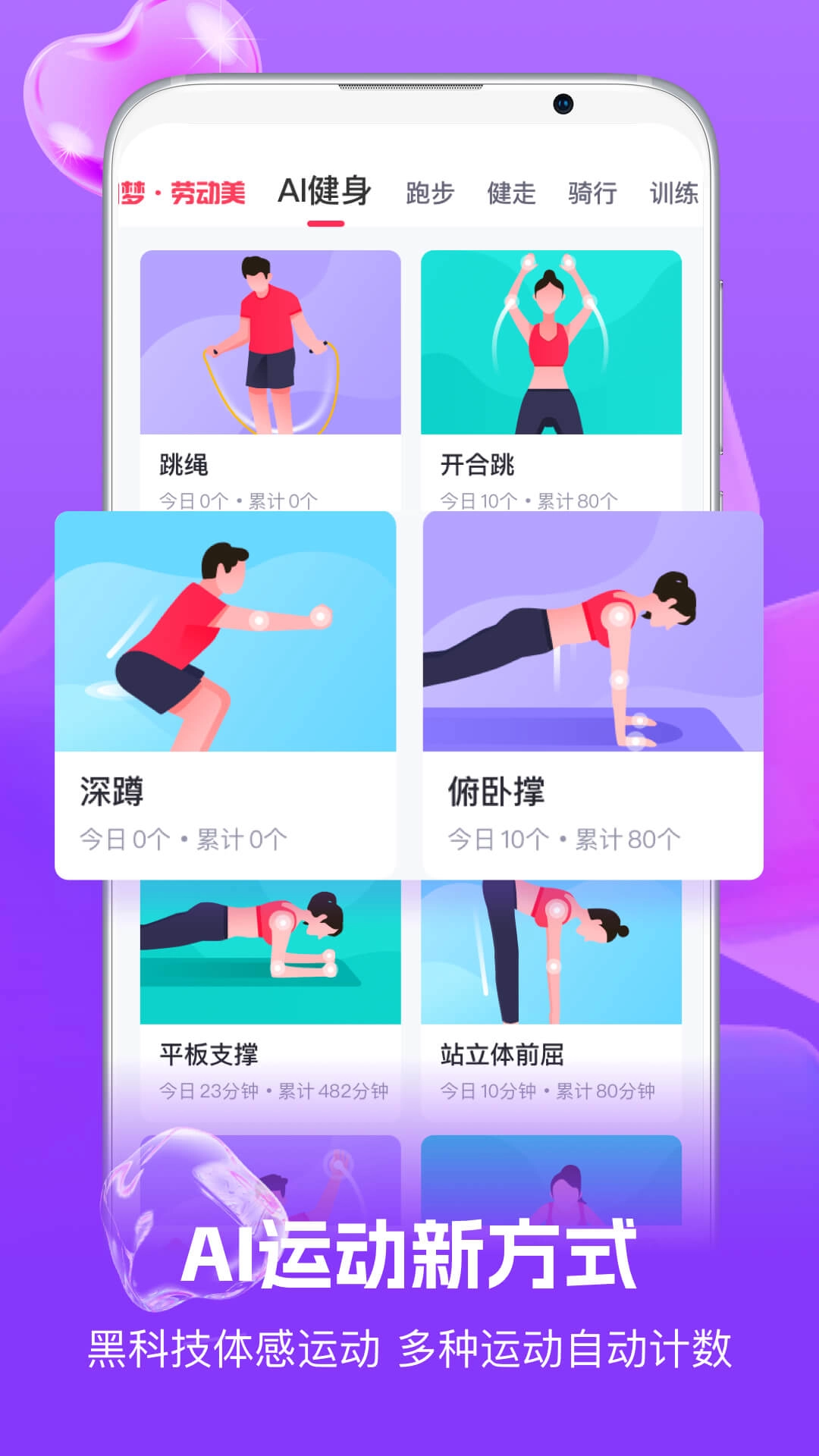The image size is (819, 1456).
Task: Click the red underline indicator below AI健身
Action: [326, 223]
